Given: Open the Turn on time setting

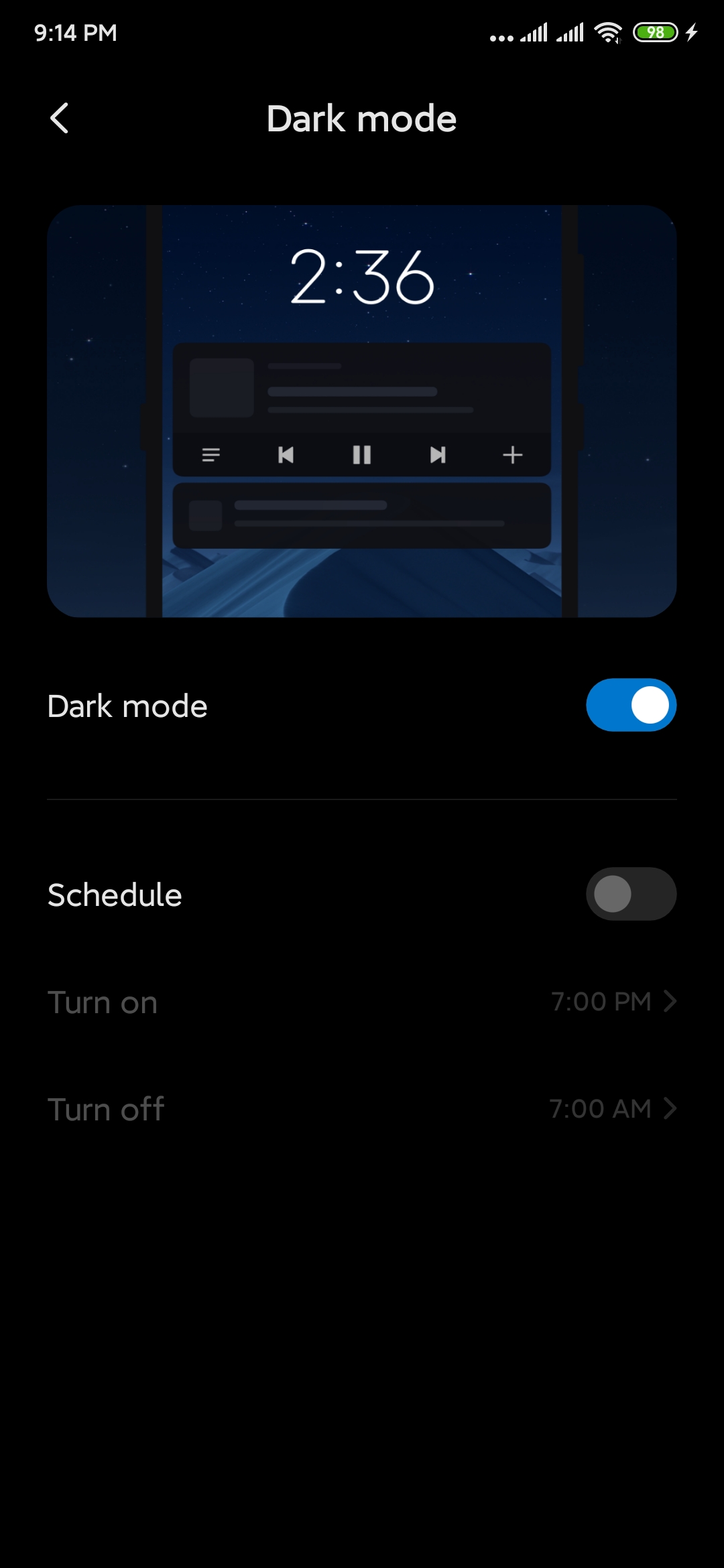Looking at the screenshot, I should coord(362,1002).
